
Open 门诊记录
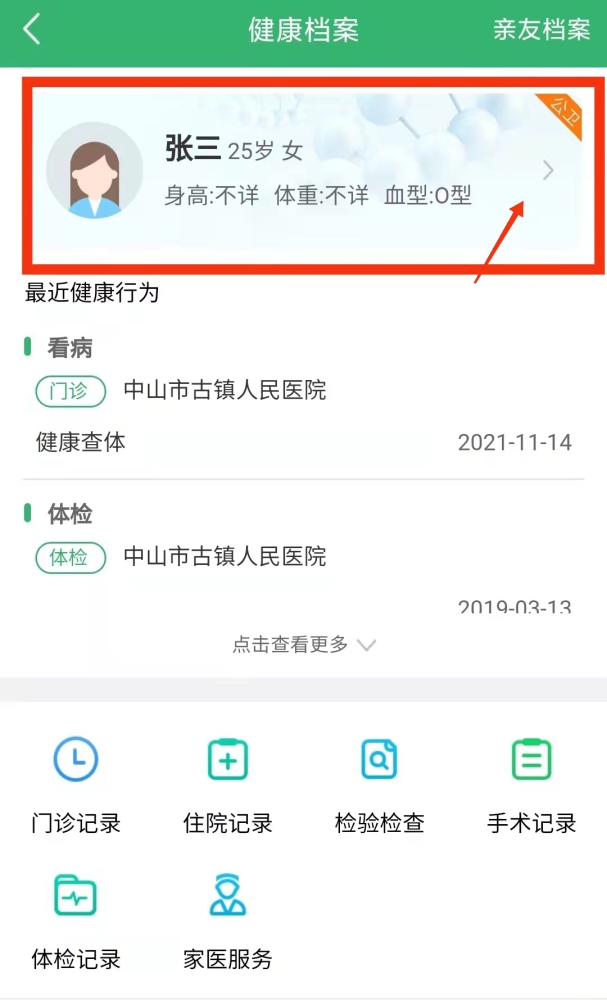point(76,783)
